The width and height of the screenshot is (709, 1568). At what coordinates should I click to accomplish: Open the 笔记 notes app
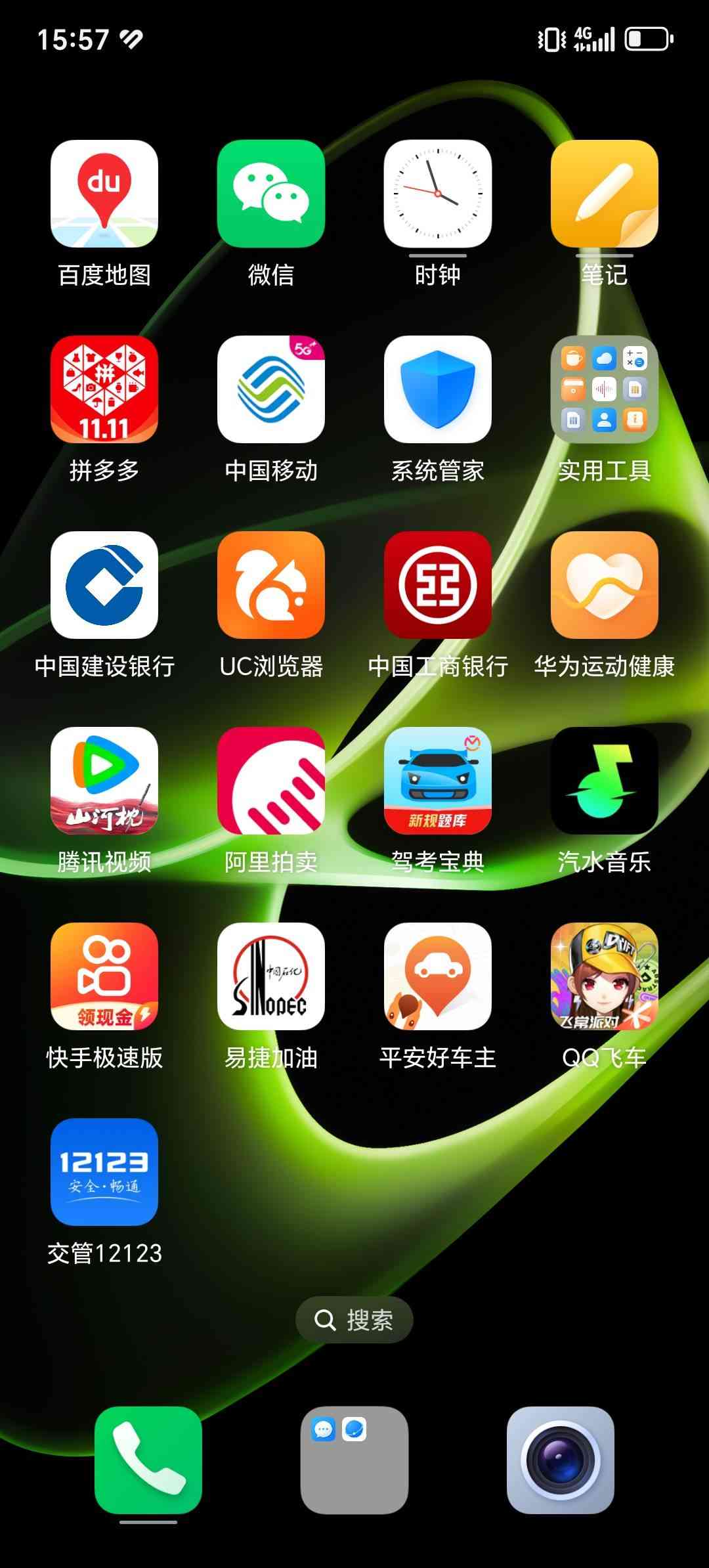(x=605, y=194)
